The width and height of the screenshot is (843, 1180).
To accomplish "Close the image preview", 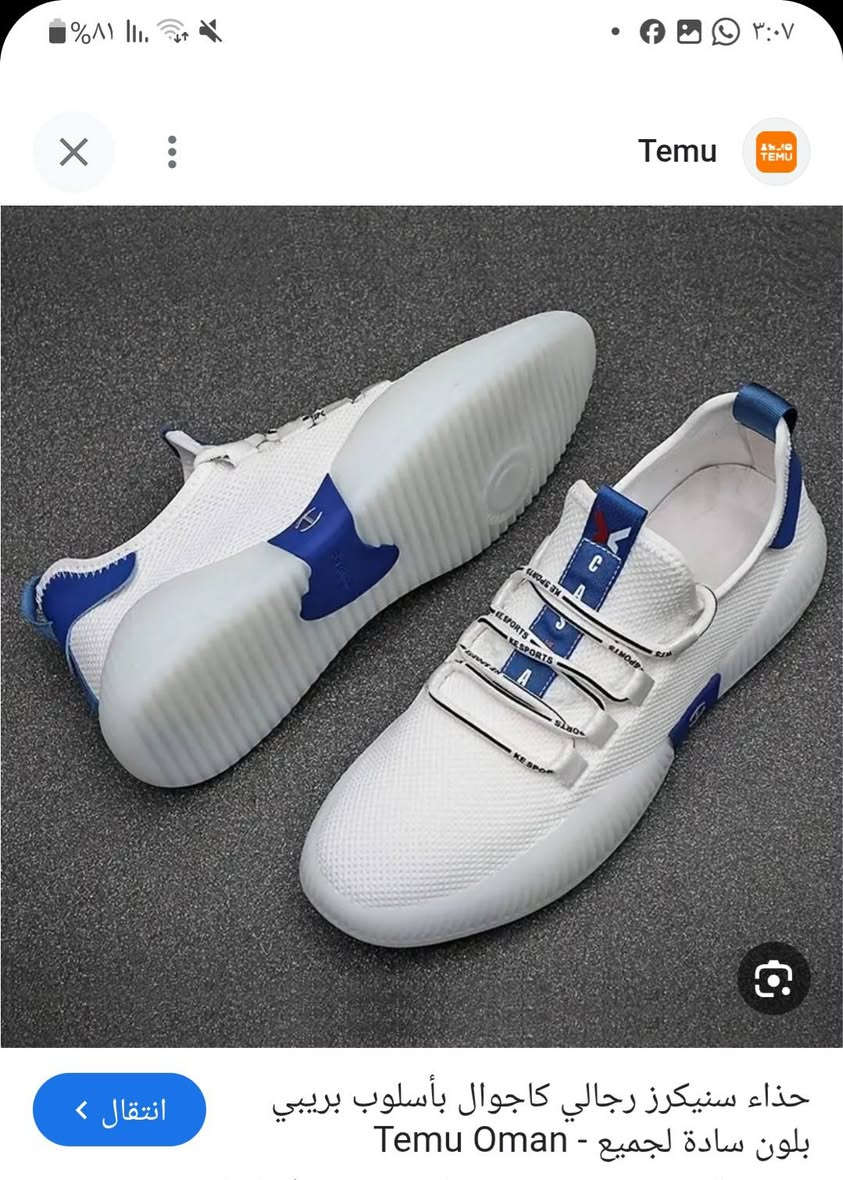I will click(x=74, y=152).
